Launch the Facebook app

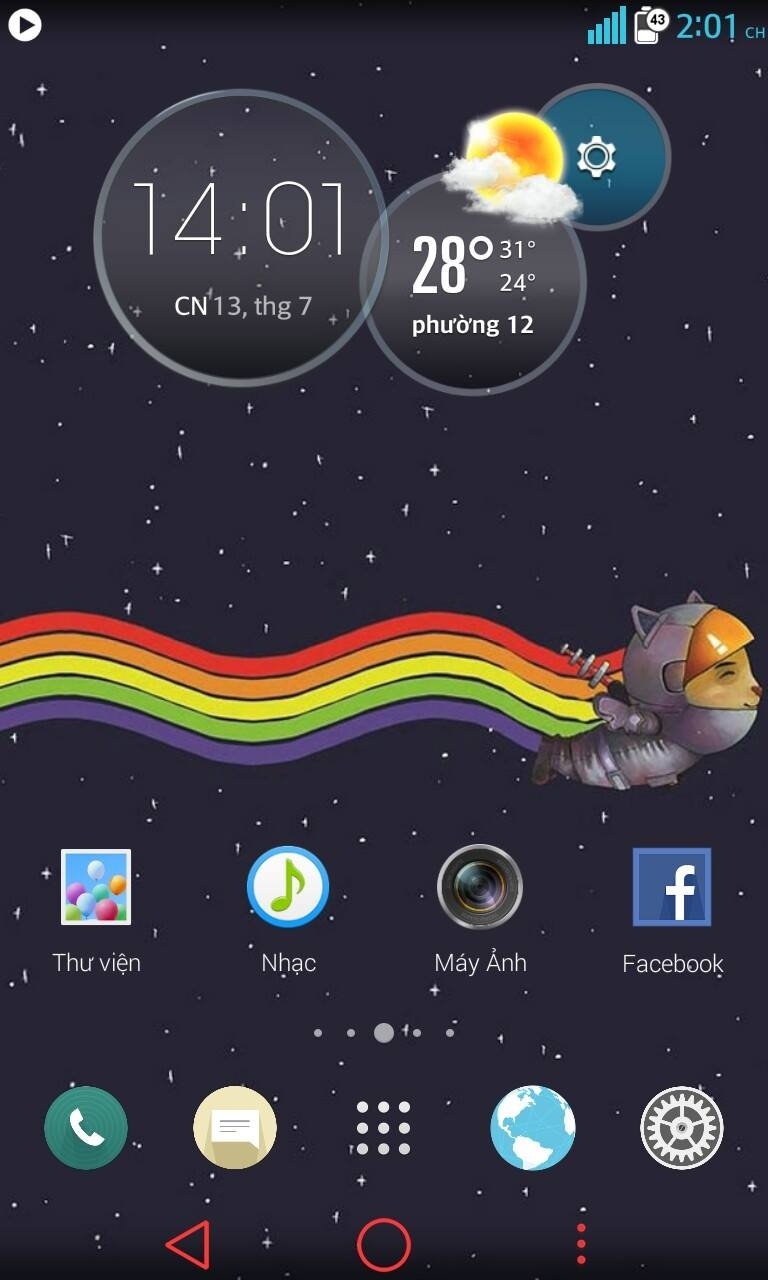(x=672, y=887)
